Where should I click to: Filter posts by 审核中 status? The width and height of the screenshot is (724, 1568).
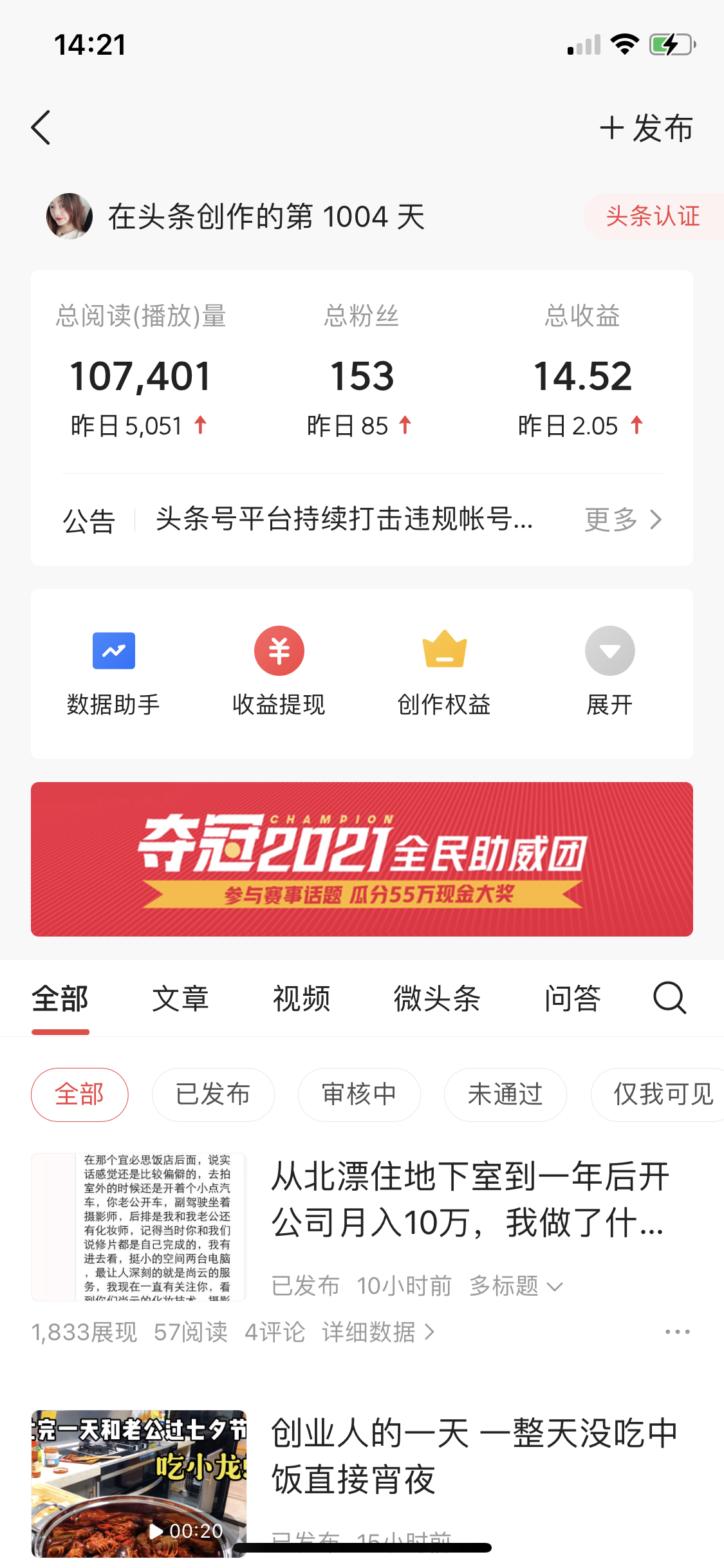coord(358,1094)
